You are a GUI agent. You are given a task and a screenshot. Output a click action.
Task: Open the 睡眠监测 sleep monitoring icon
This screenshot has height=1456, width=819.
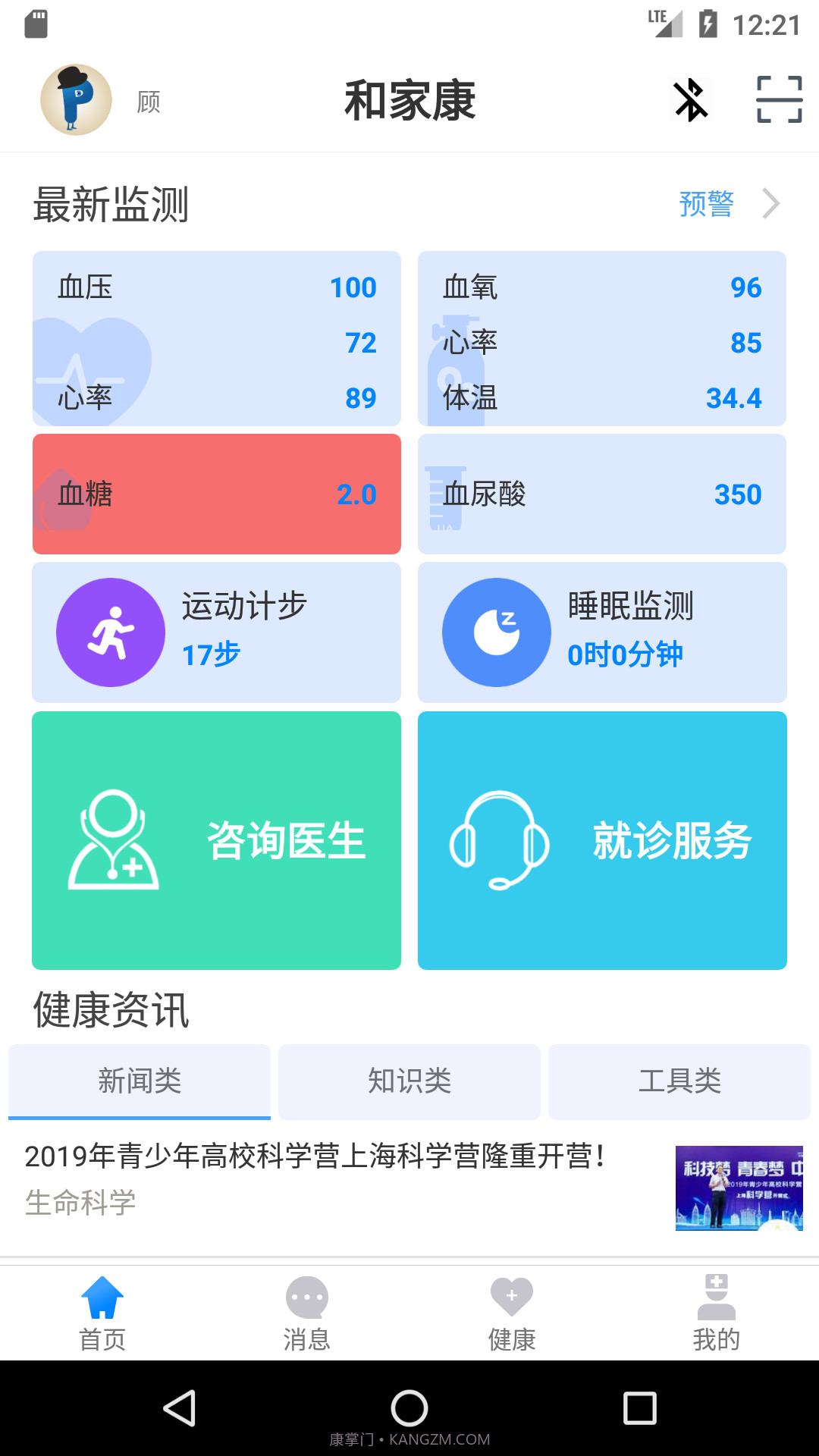(x=497, y=632)
